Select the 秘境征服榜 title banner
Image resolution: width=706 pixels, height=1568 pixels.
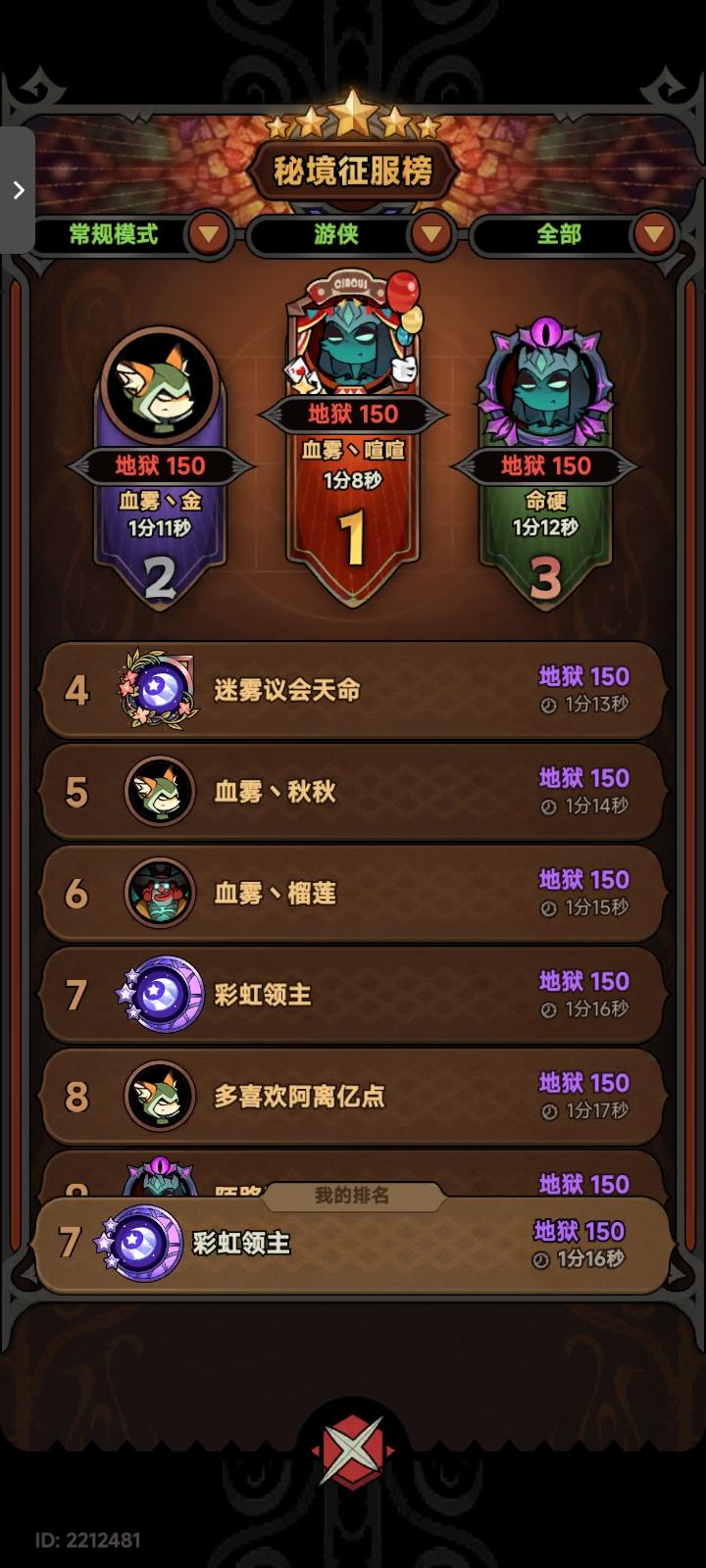click(354, 169)
